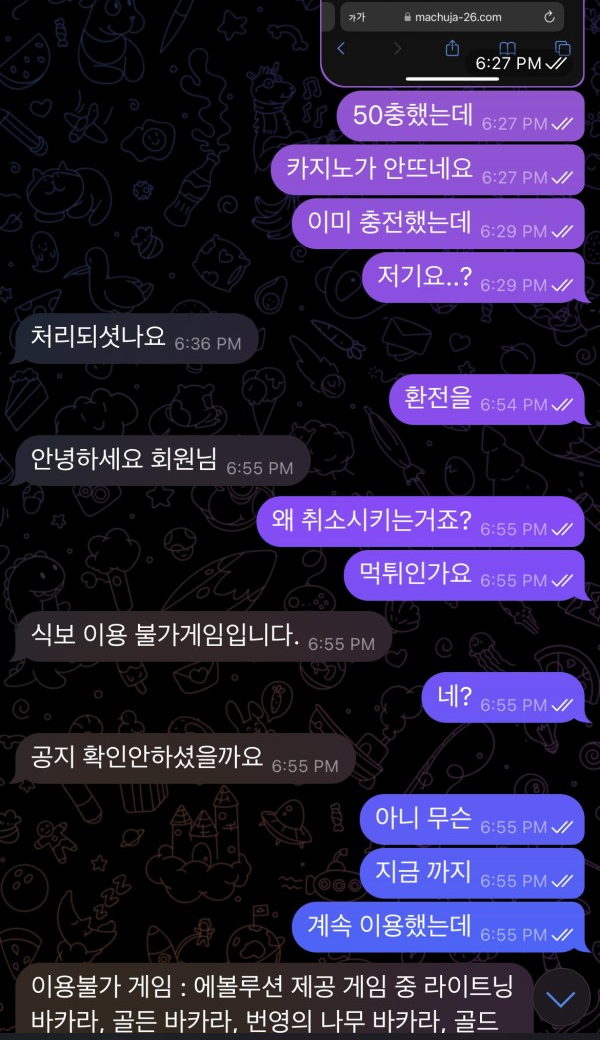600x1040 pixels.
Task: Open the screenshot image sent at 6:27 PM
Action: 451,35
